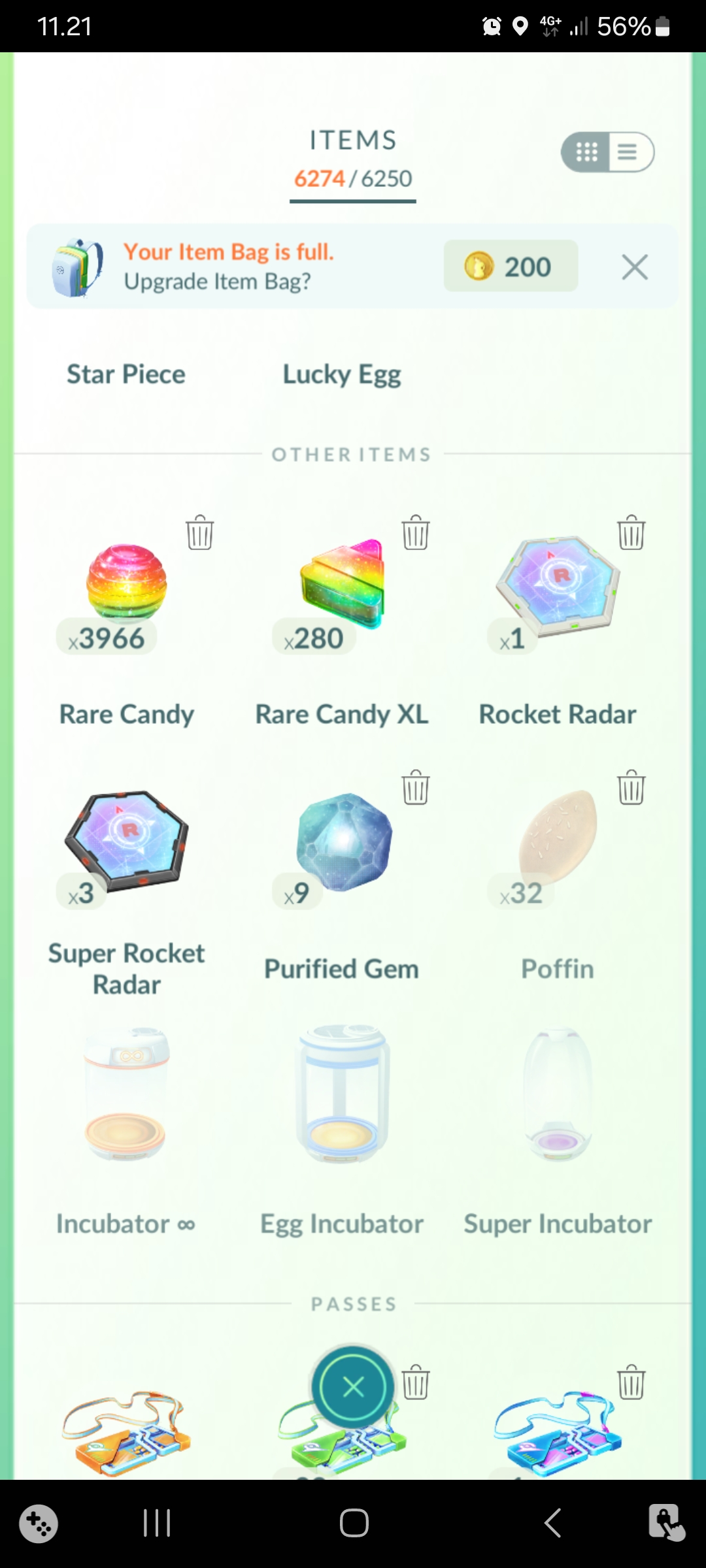Tap the trash icon for Rare Candy XL
The width and height of the screenshot is (706, 1568).
tap(415, 532)
